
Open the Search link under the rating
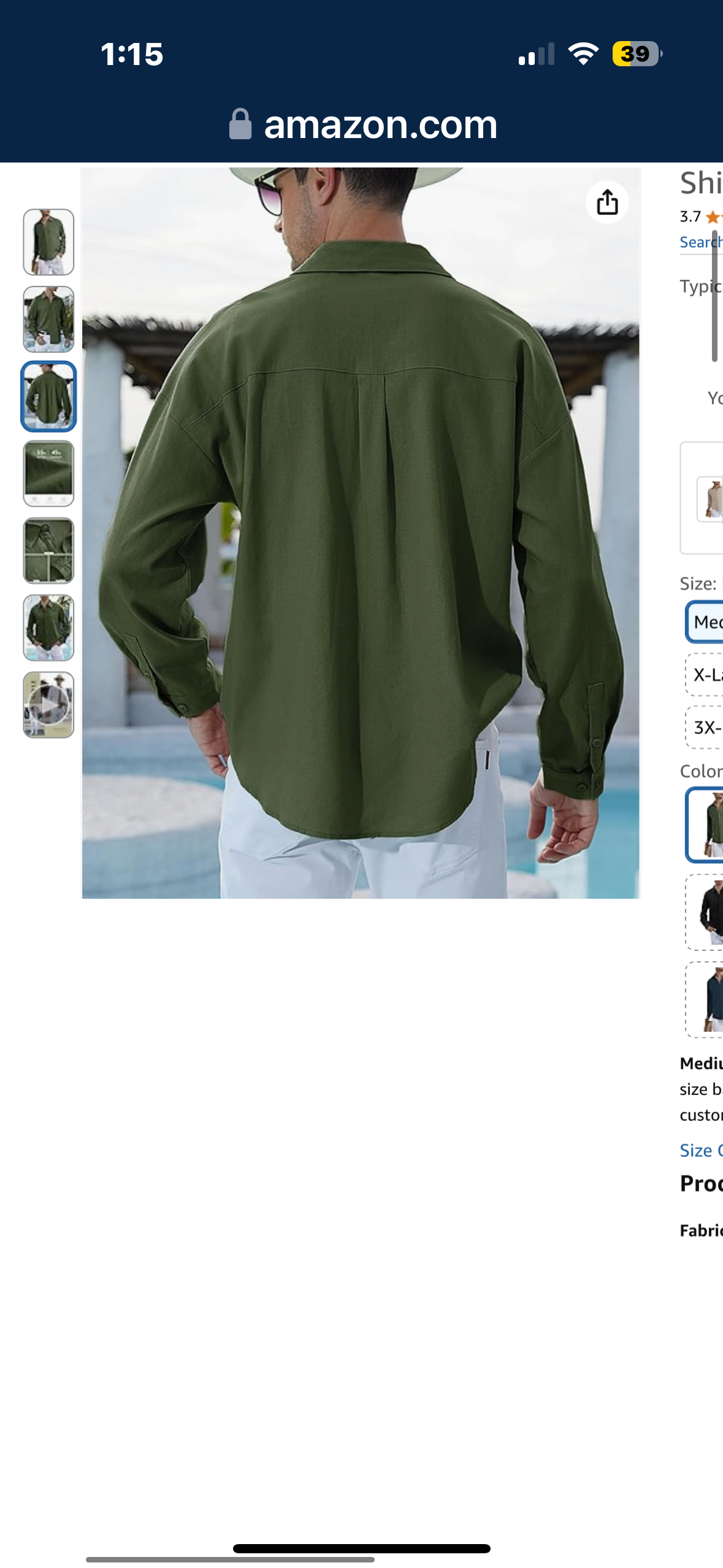(x=701, y=242)
